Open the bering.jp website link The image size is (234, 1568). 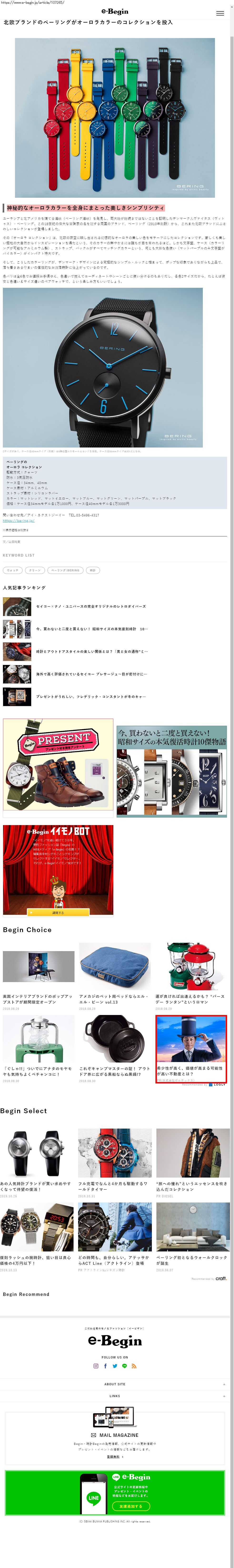tap(18, 520)
